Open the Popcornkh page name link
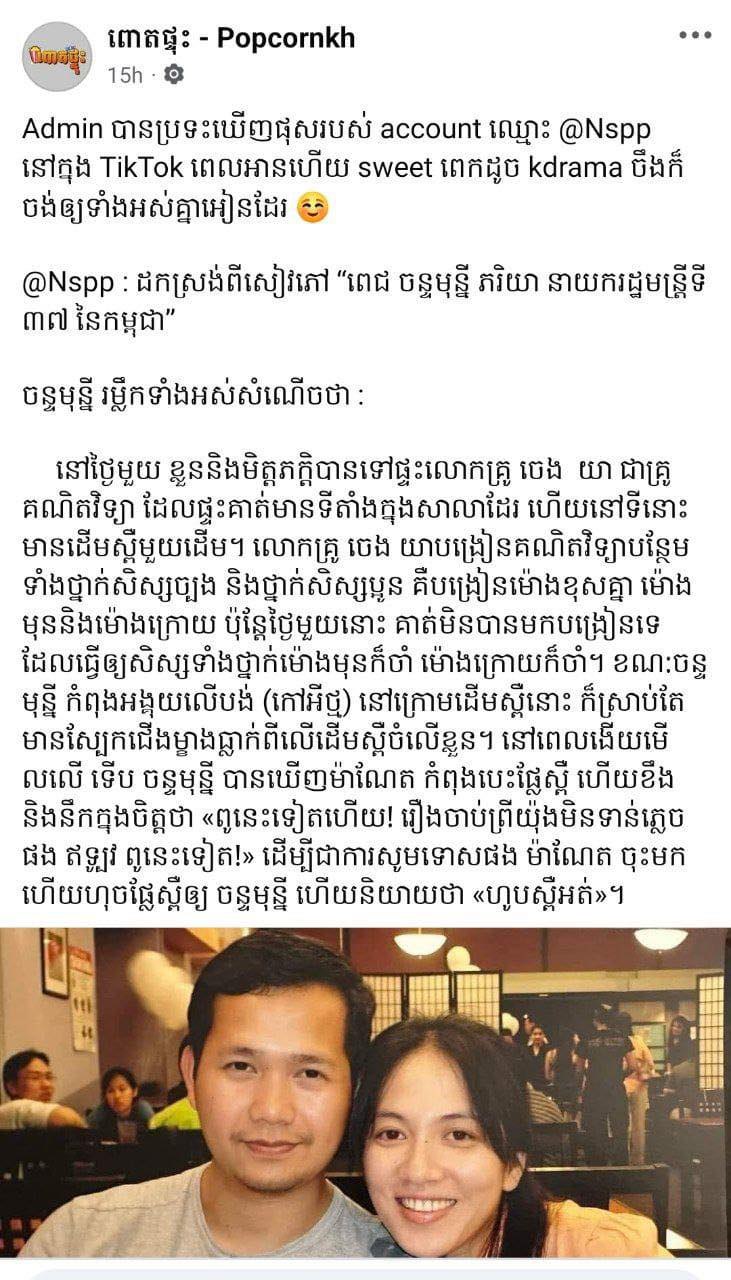 230,39
